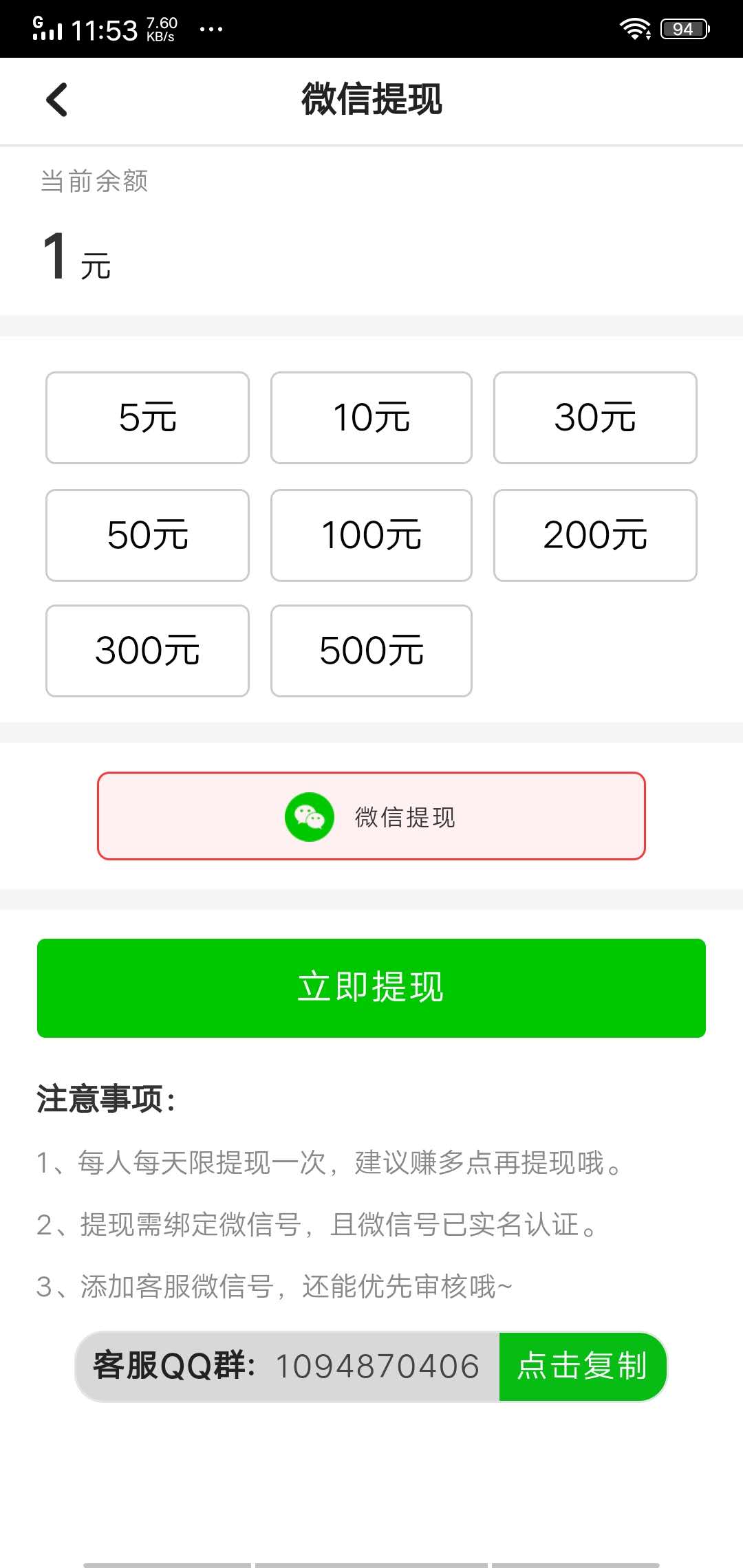
Task: Select the 30元 withdrawal amount
Action: pos(595,417)
